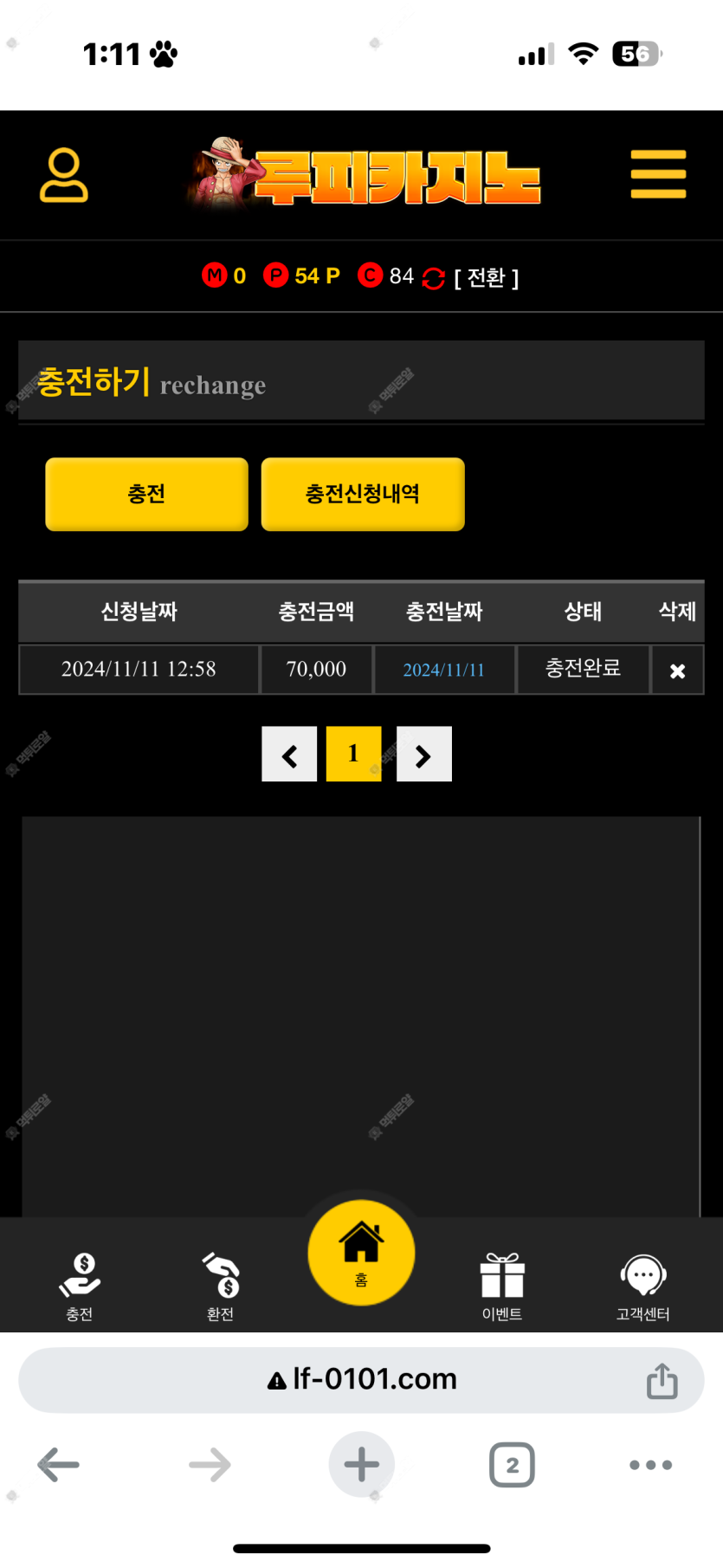Share this page from browser
The height and width of the screenshot is (1568, 723).
(x=662, y=1381)
